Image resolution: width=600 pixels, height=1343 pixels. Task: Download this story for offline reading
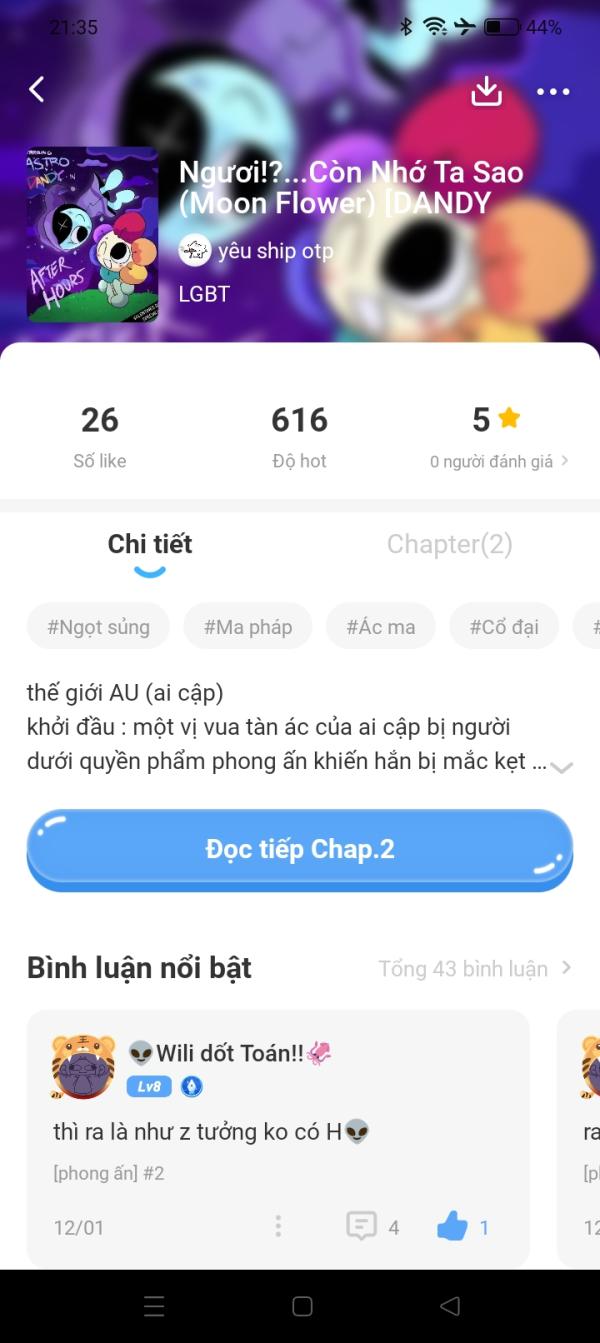coord(486,91)
